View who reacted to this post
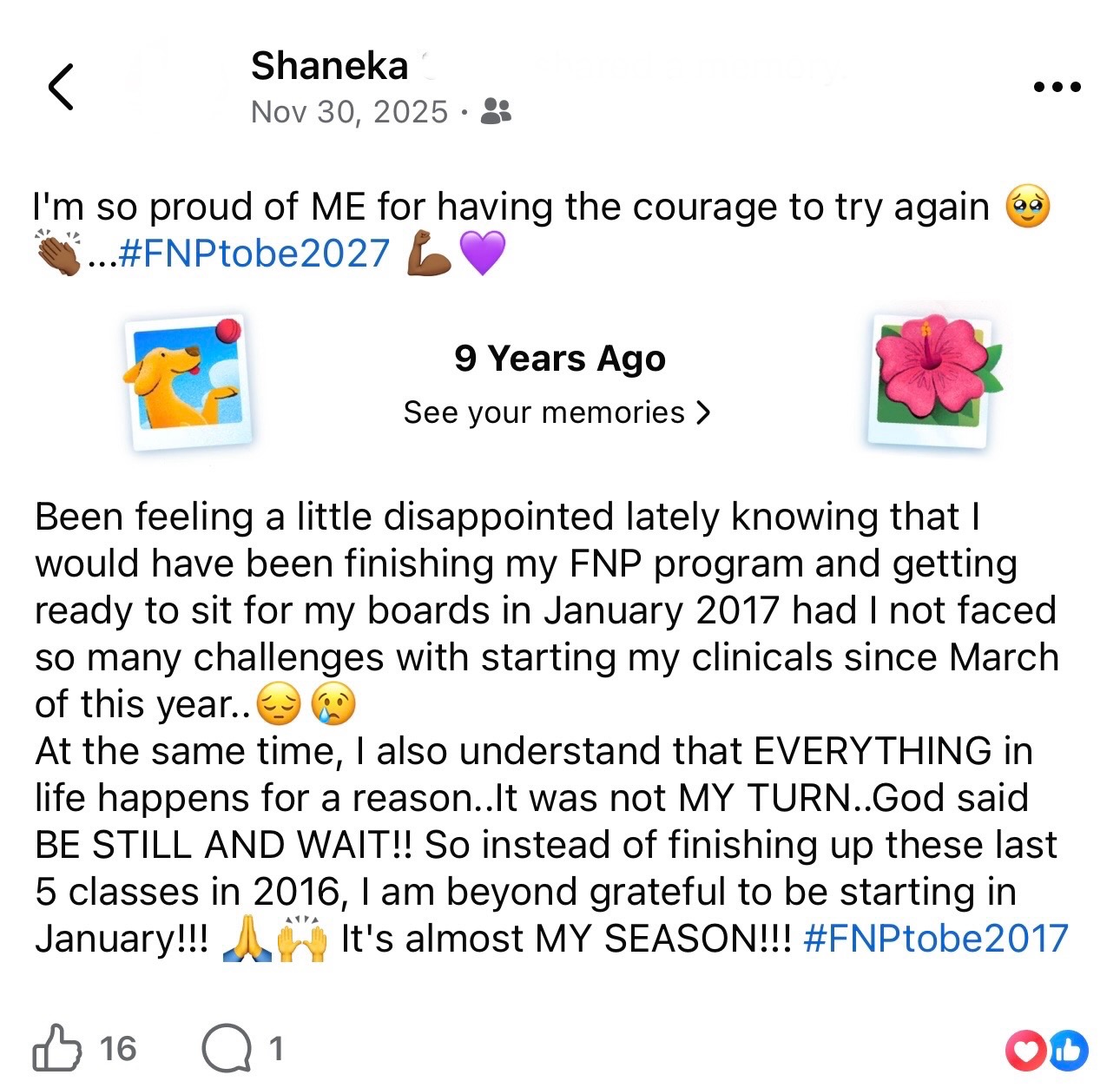The height and width of the screenshot is (1088, 1120). (1046, 1051)
